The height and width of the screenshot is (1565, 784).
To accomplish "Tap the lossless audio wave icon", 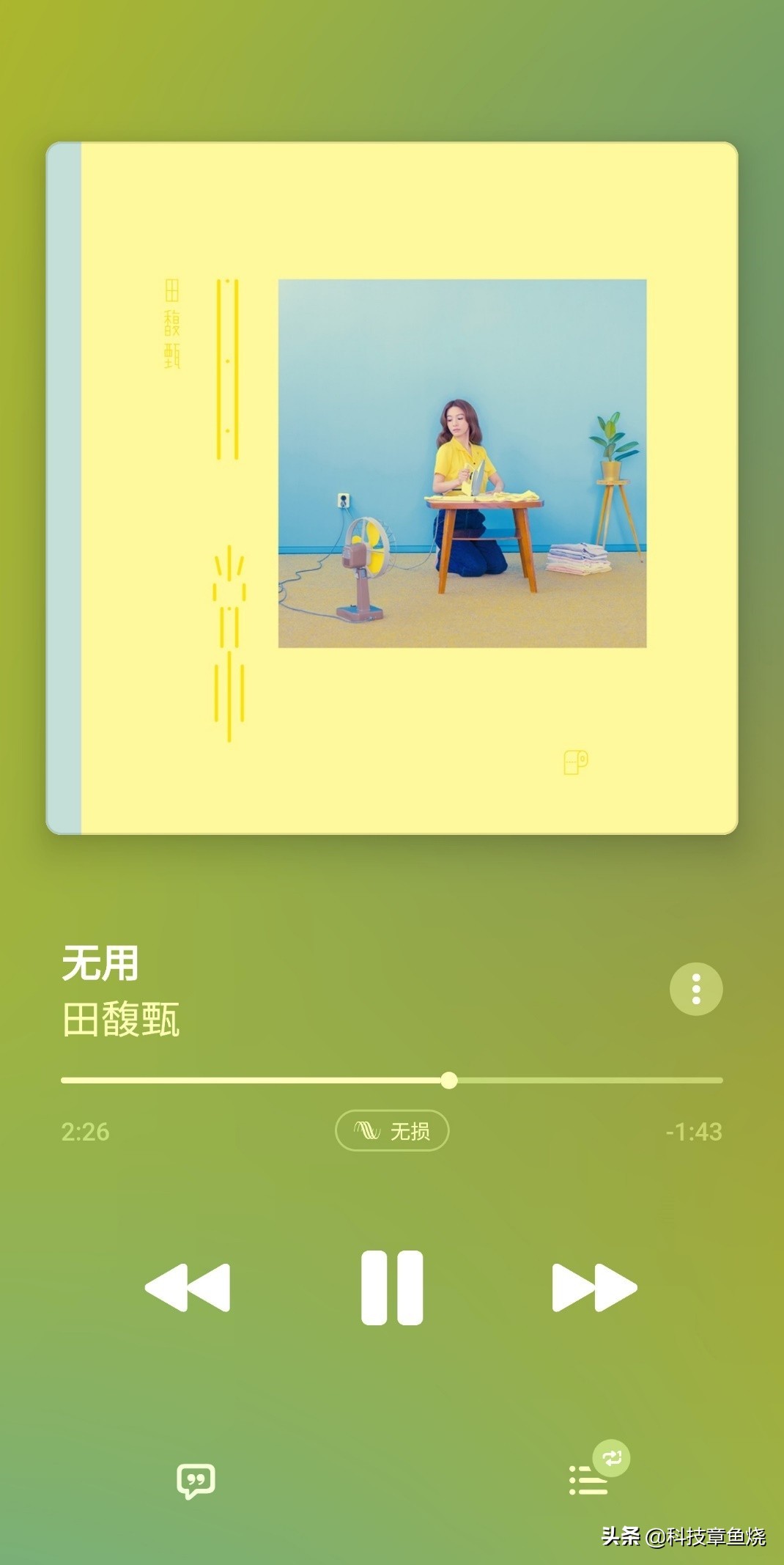I will tap(368, 1130).
